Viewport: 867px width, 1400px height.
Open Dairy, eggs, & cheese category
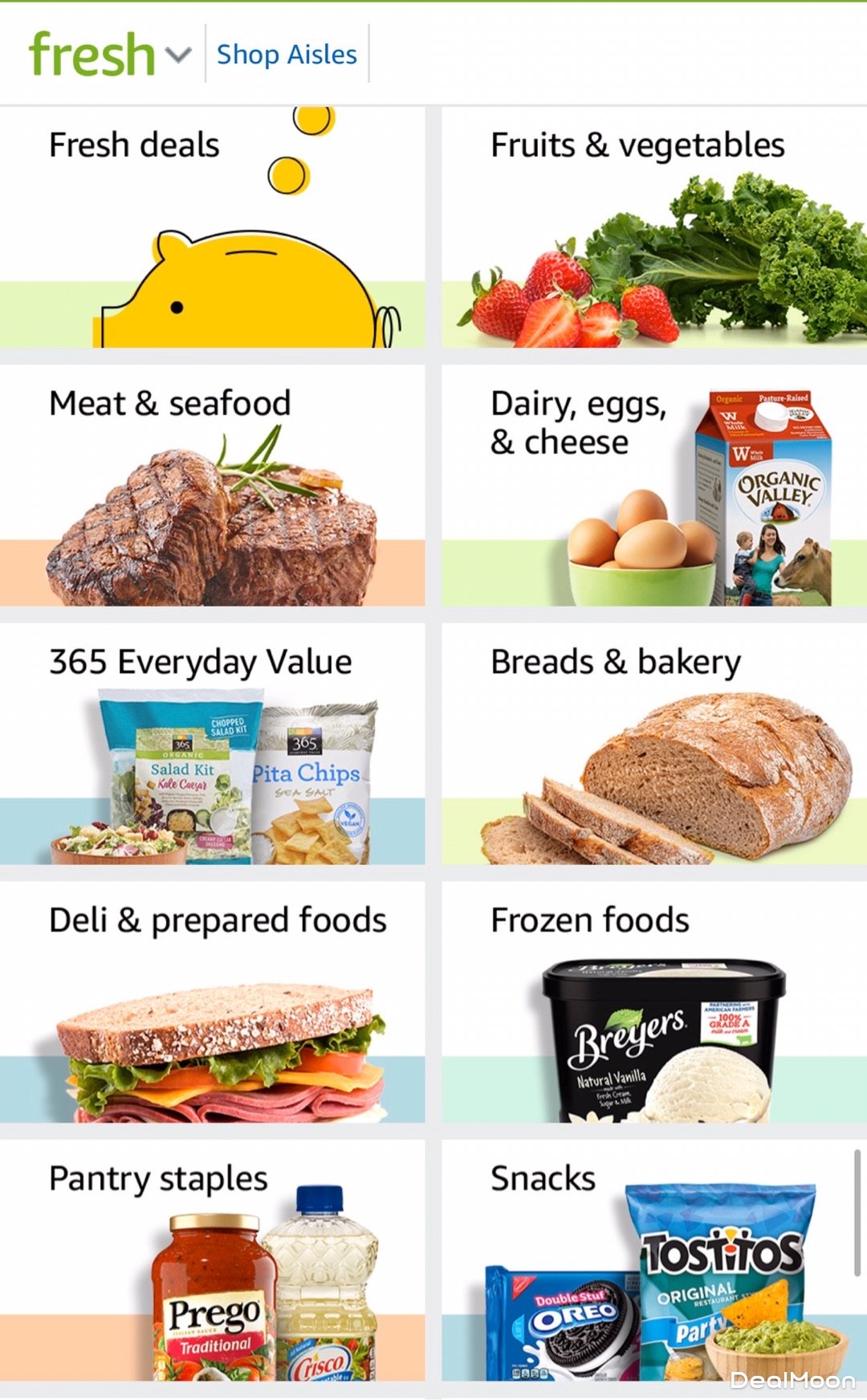(x=653, y=486)
